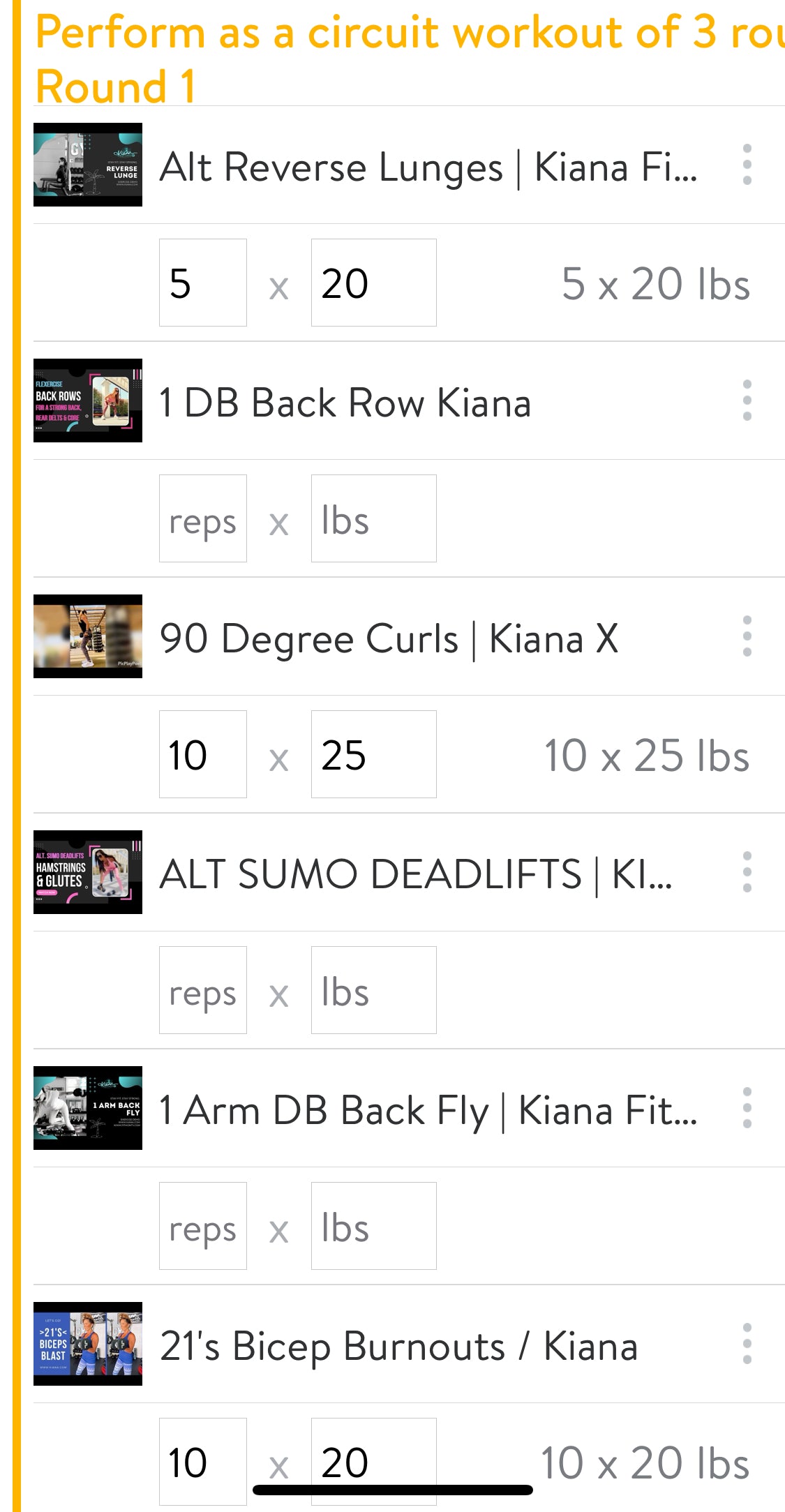The width and height of the screenshot is (785, 1512).
Task: Open the 21's Biceps Blast video thumbnail
Action: (x=87, y=1345)
